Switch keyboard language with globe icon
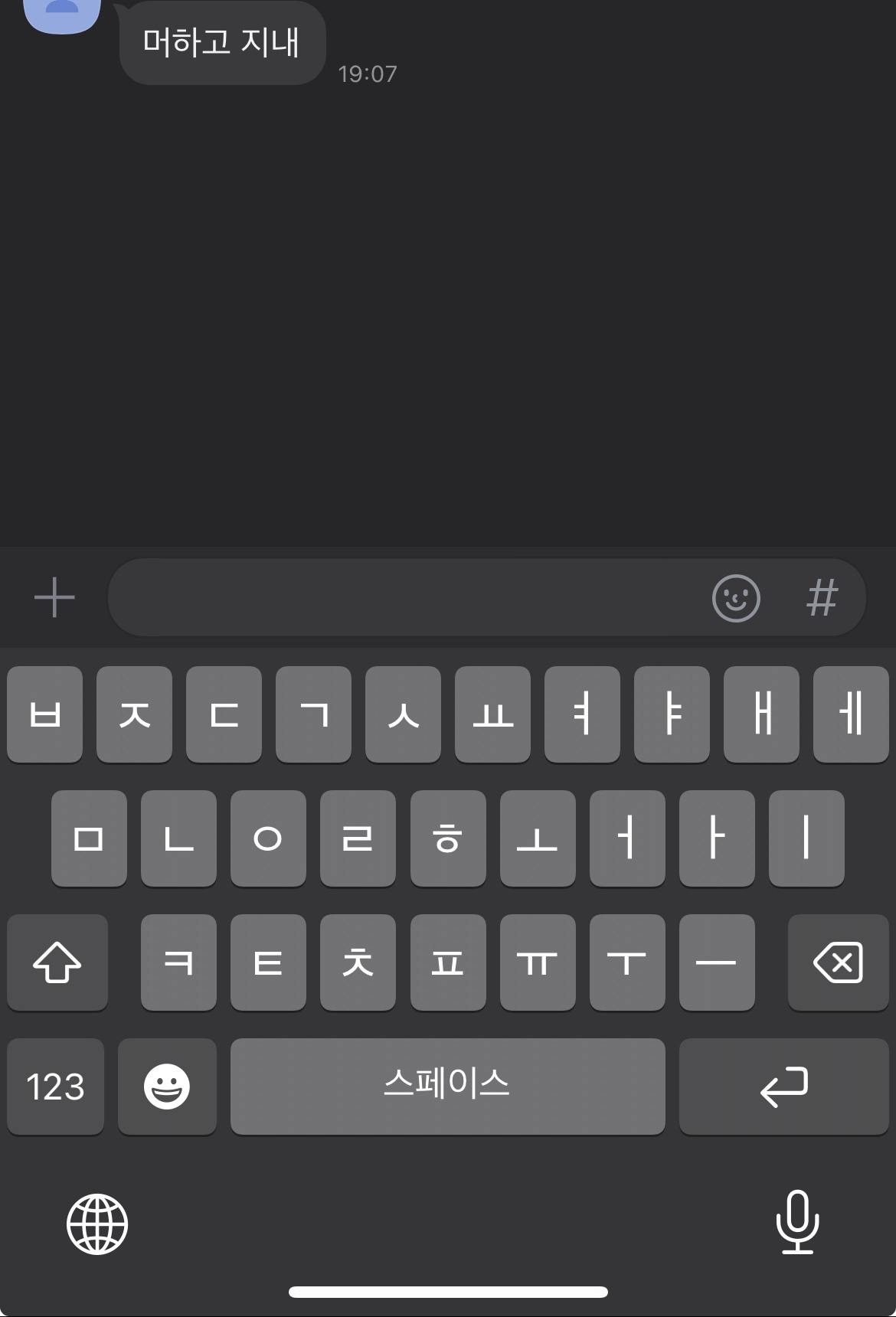 (97, 1224)
